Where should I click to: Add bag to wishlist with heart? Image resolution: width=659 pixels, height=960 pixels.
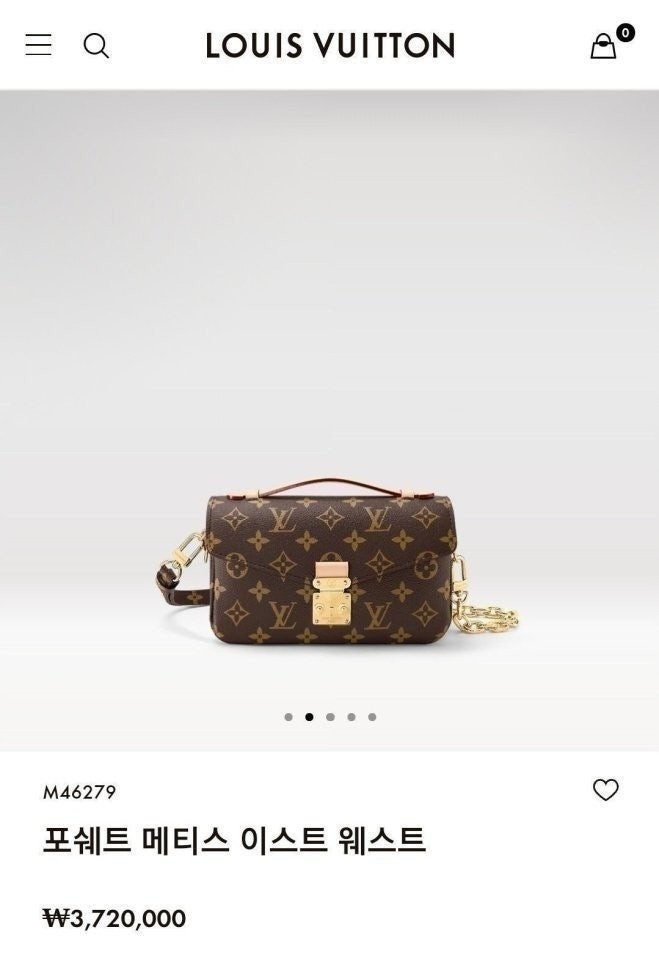click(x=606, y=790)
